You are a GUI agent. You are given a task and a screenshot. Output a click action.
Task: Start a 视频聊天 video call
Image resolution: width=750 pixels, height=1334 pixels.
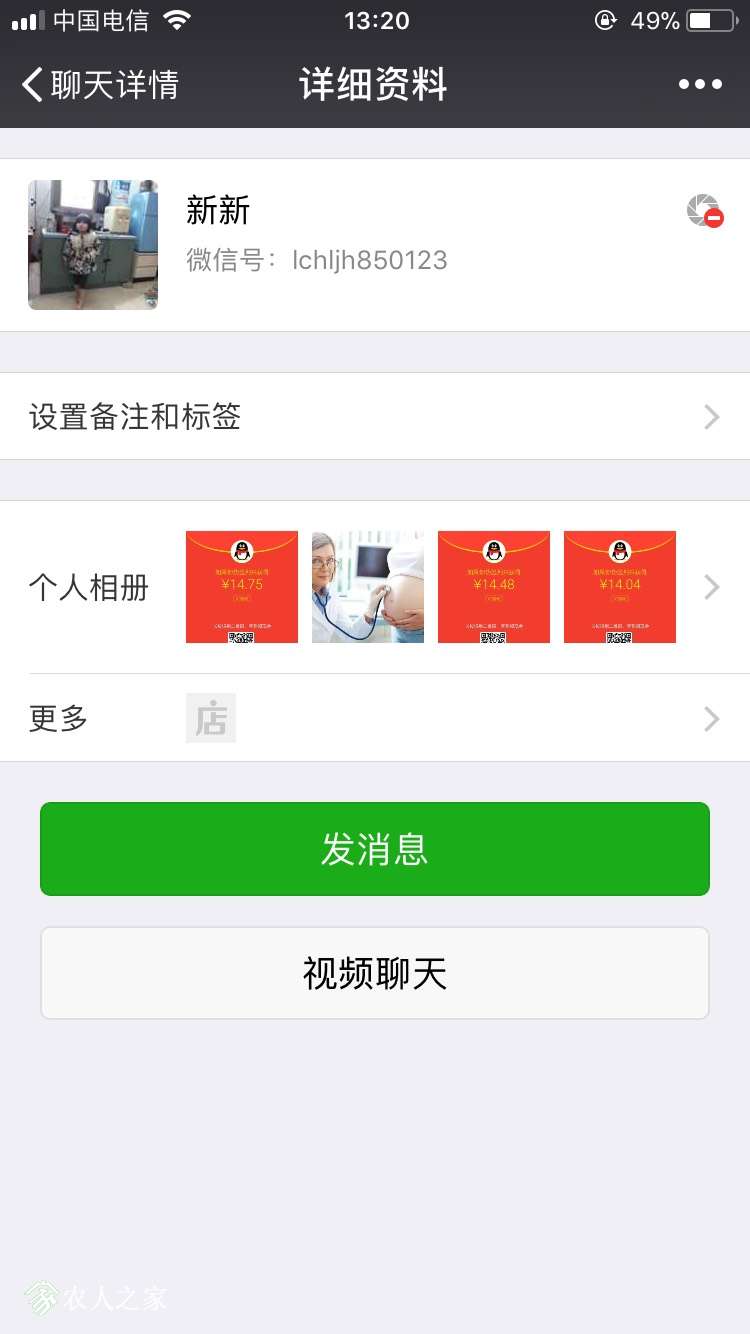point(375,973)
